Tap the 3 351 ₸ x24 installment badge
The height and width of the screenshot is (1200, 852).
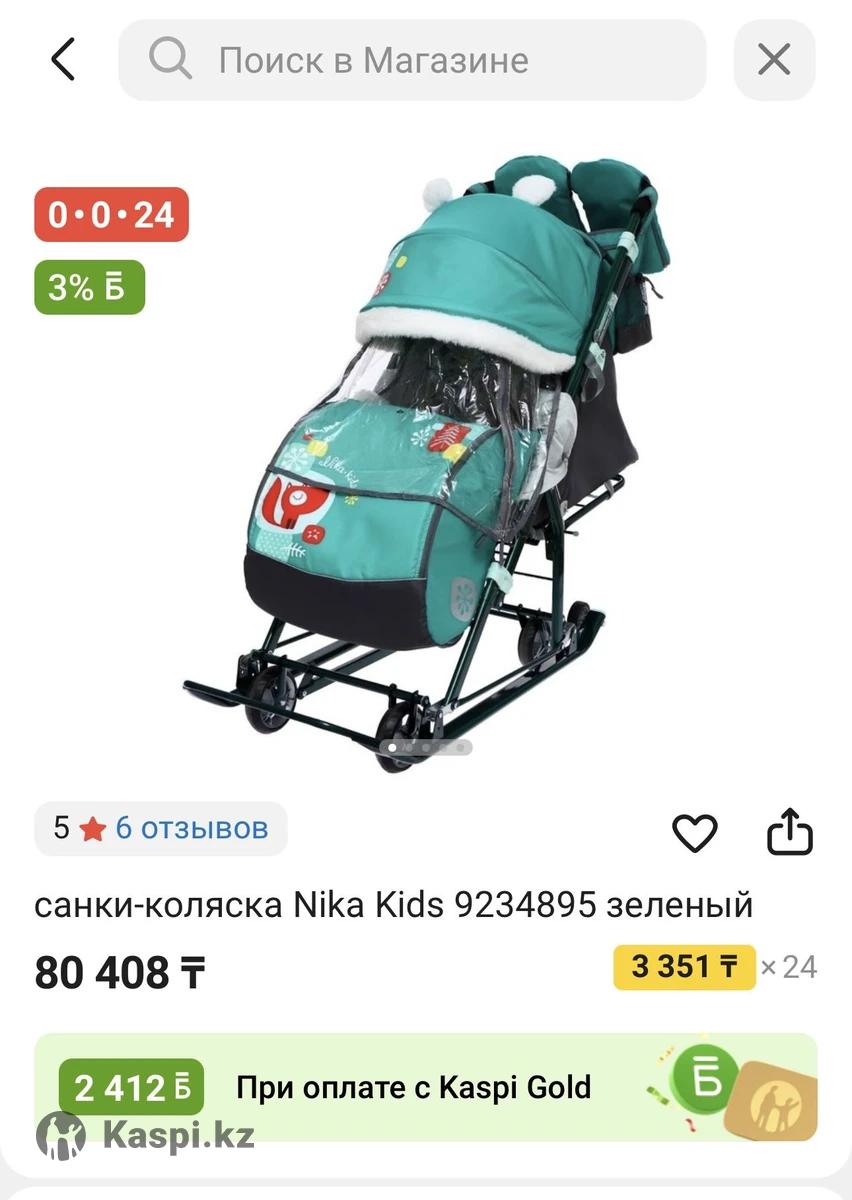coord(684,967)
